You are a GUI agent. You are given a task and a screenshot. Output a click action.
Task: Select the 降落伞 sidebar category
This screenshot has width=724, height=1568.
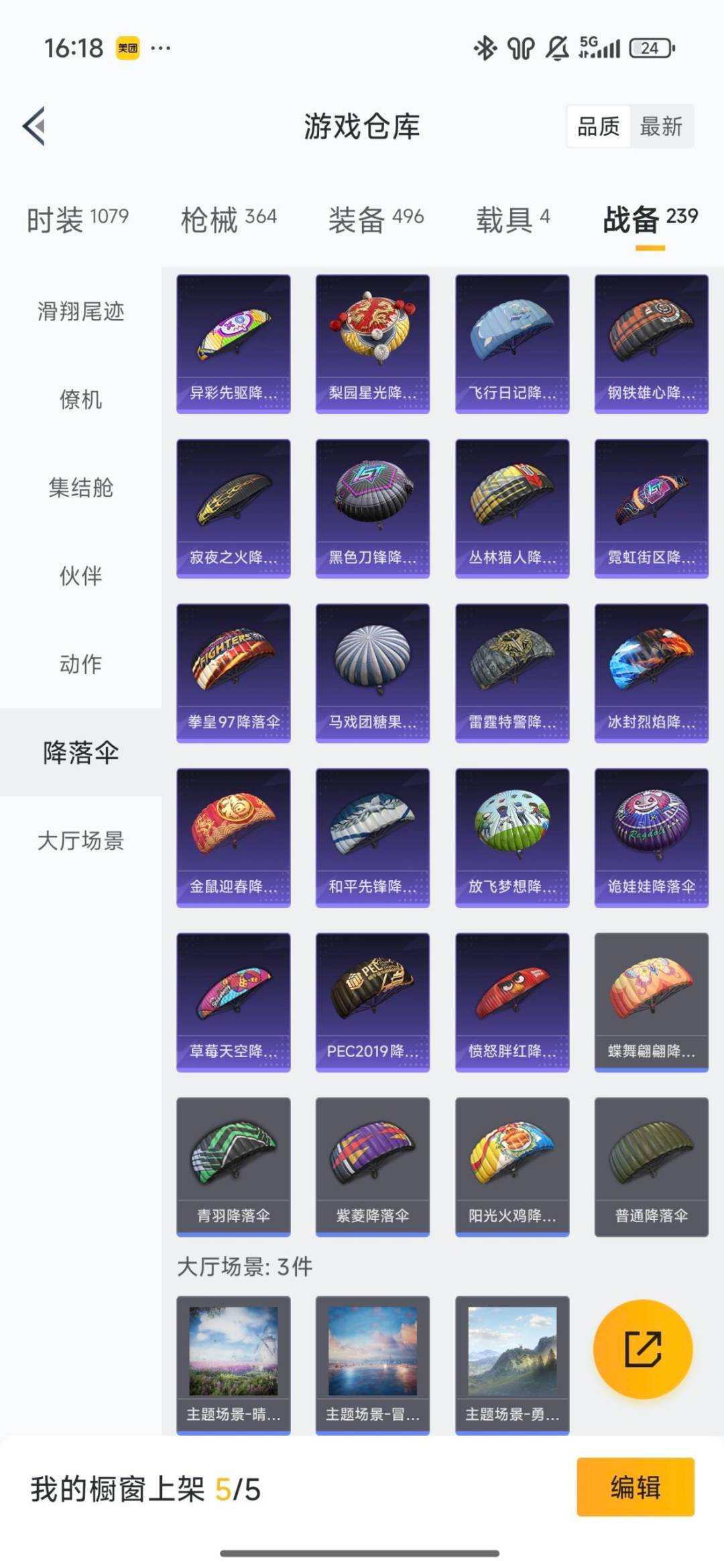coord(80,754)
